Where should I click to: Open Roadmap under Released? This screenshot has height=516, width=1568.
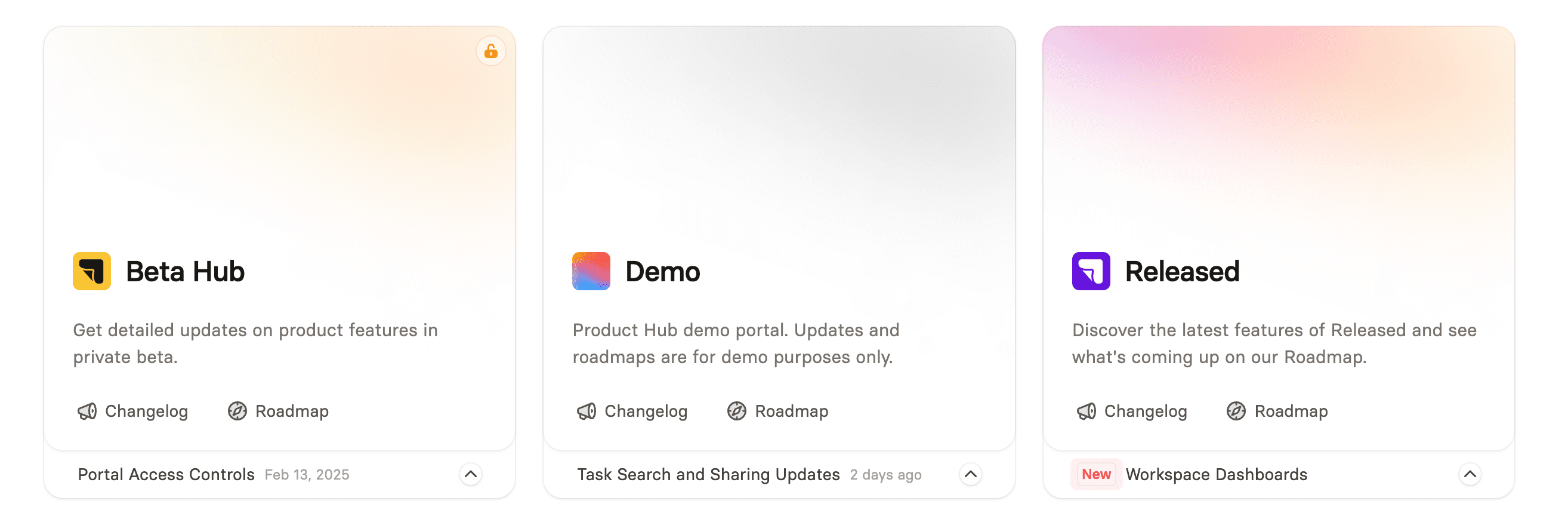[x=1277, y=411]
